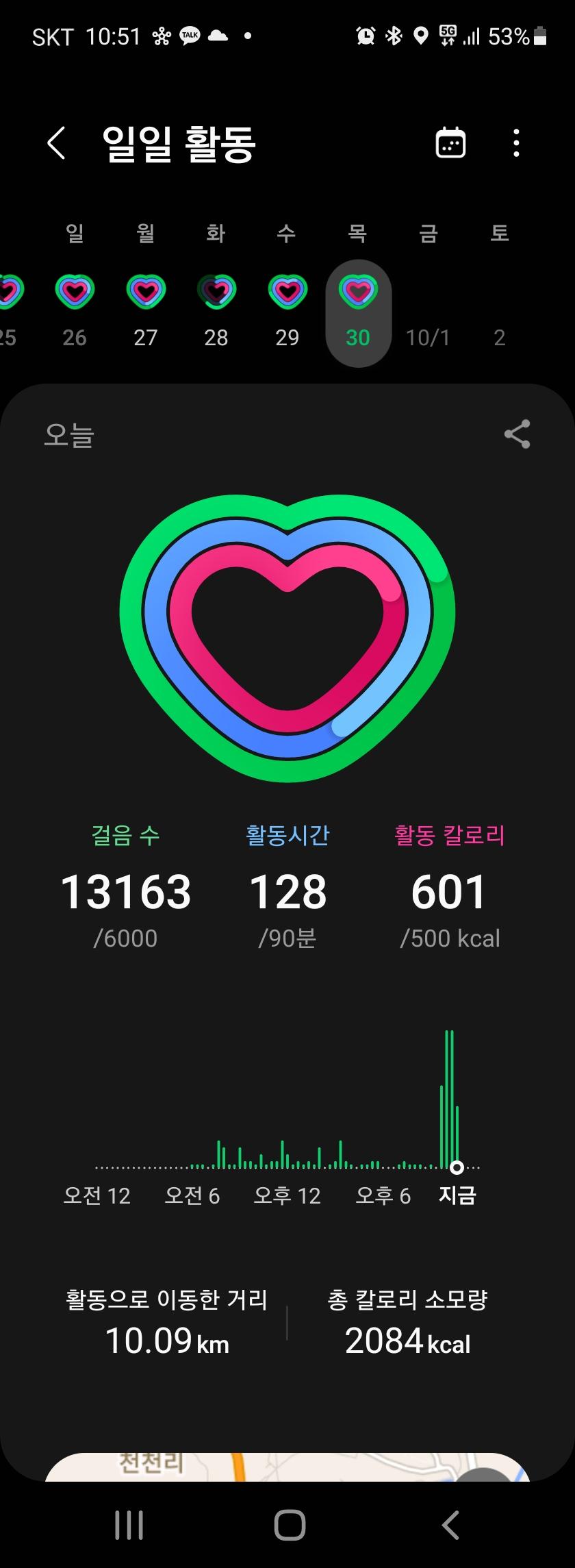Select Sunday the 26th

[75, 308]
